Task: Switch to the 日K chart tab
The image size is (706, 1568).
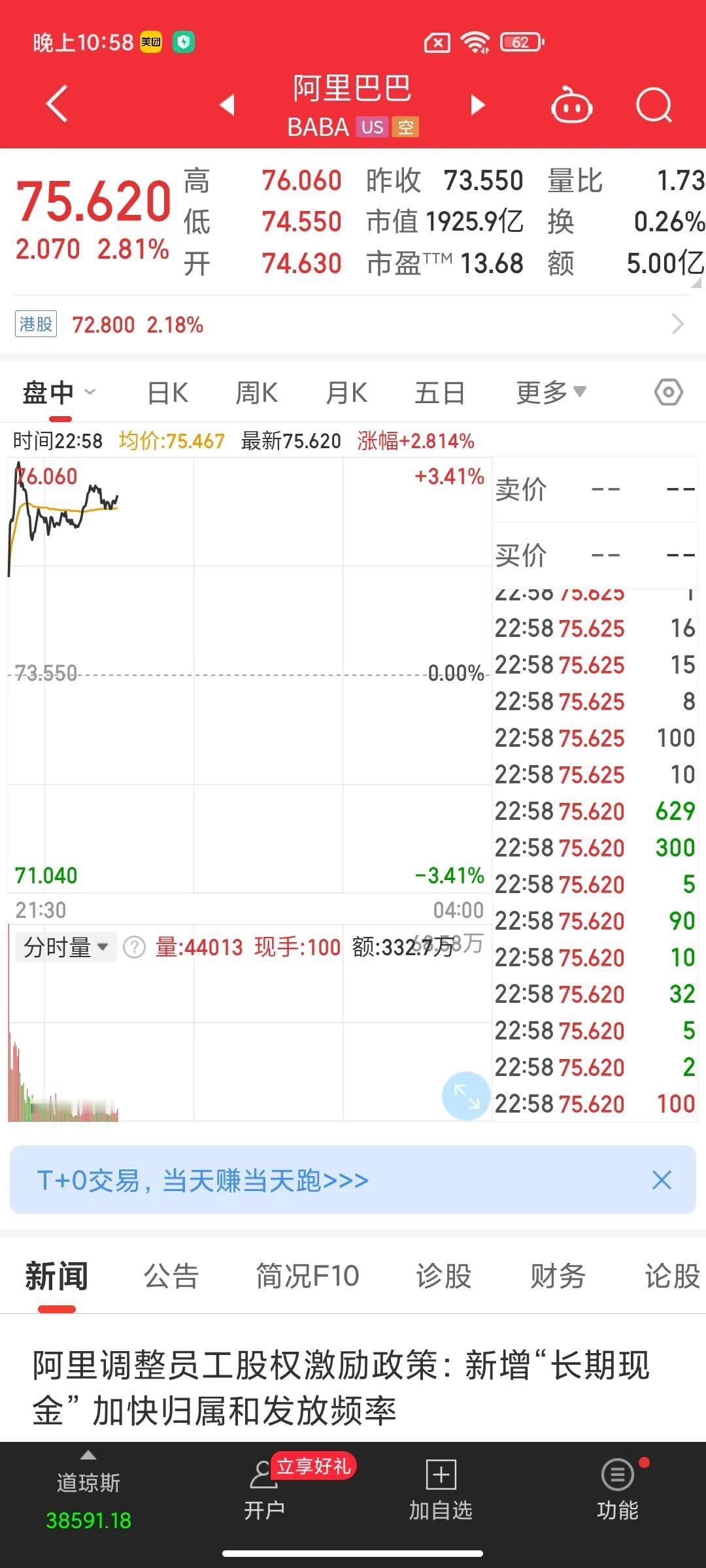Action: tap(167, 392)
